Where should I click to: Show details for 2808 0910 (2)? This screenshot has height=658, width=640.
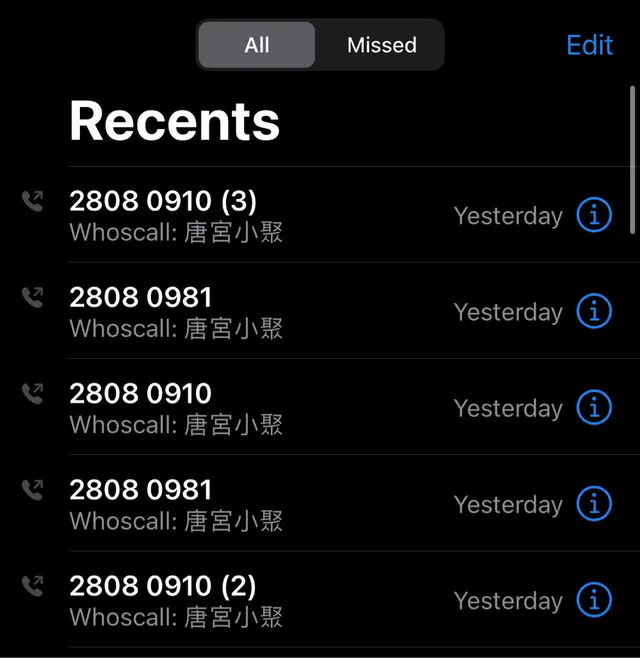594,600
